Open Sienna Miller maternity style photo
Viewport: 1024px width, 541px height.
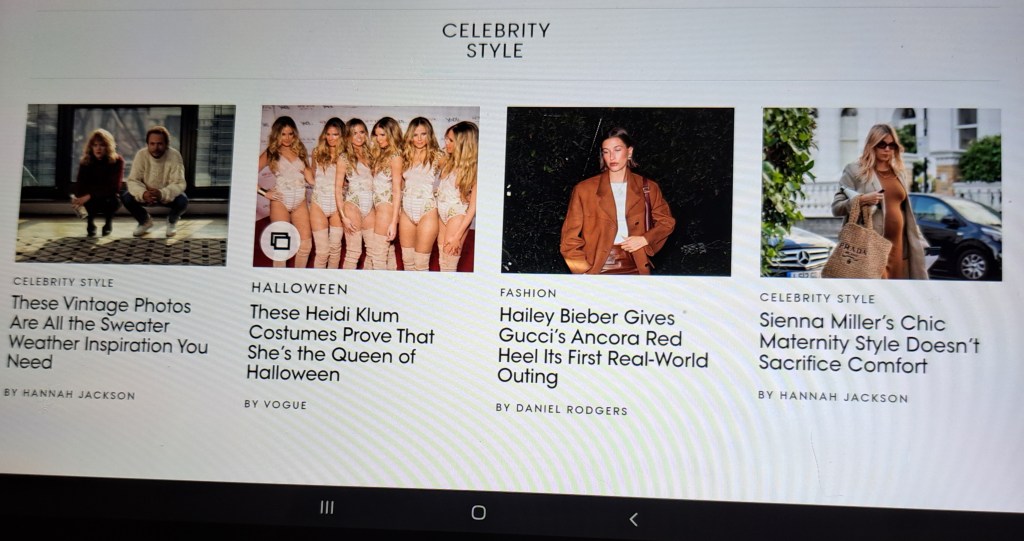pos(880,193)
